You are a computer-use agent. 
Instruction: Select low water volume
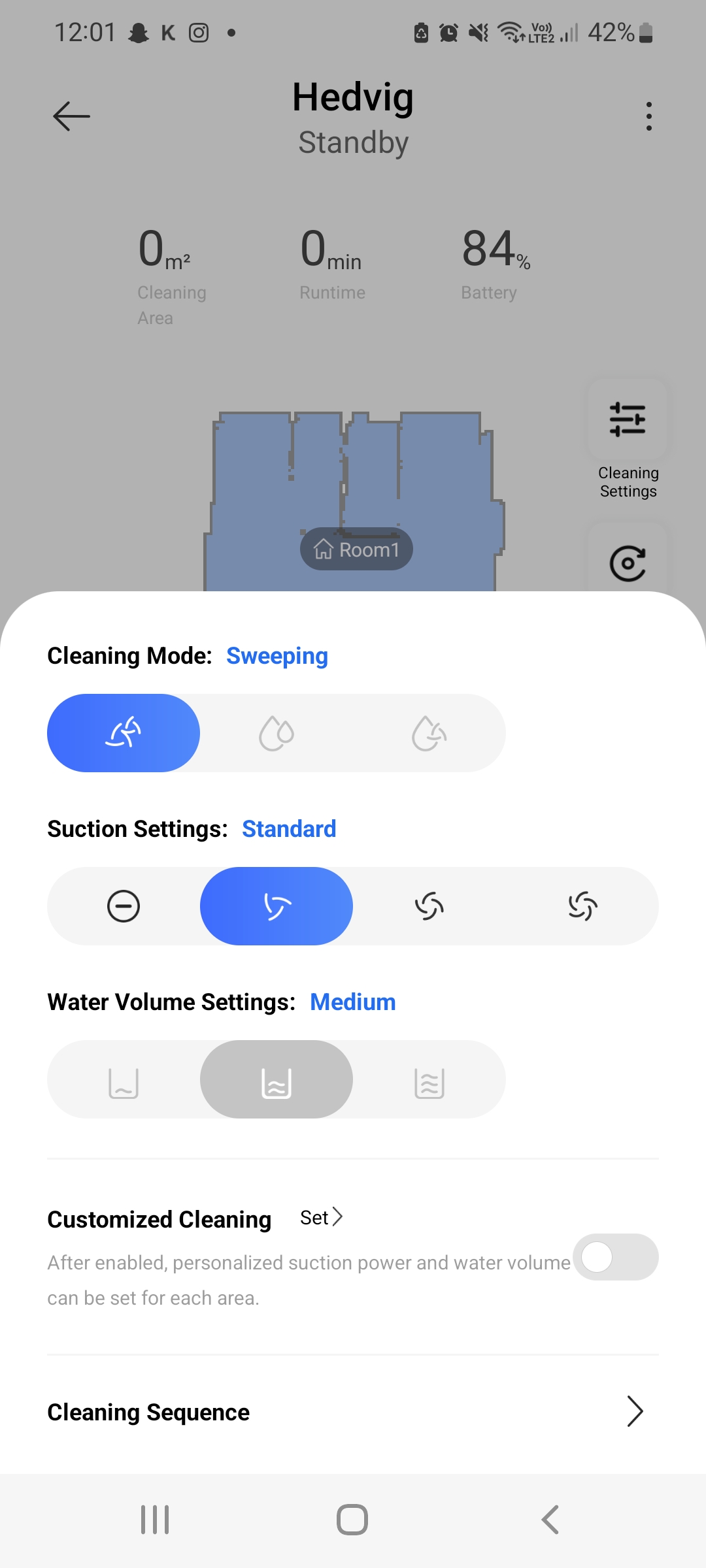124,1079
